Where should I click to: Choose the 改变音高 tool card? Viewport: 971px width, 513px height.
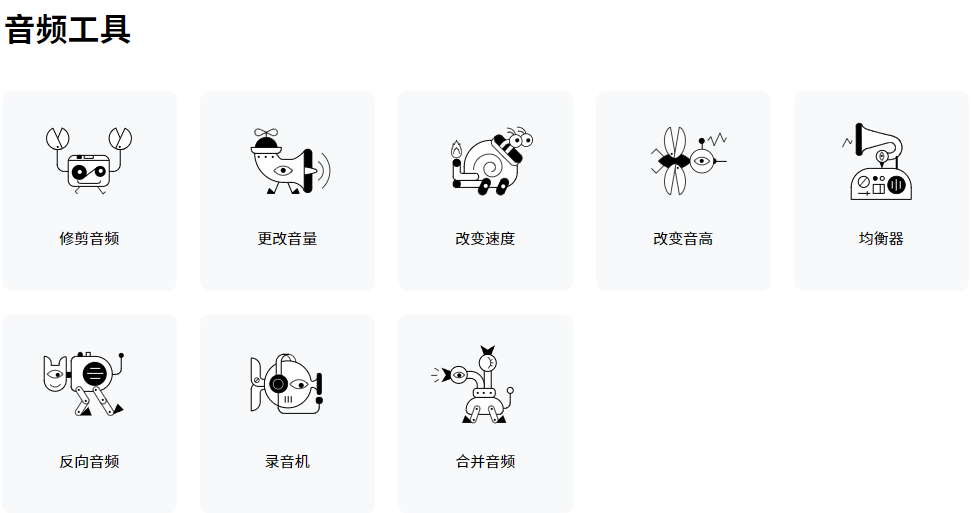pyautogui.click(x=683, y=191)
